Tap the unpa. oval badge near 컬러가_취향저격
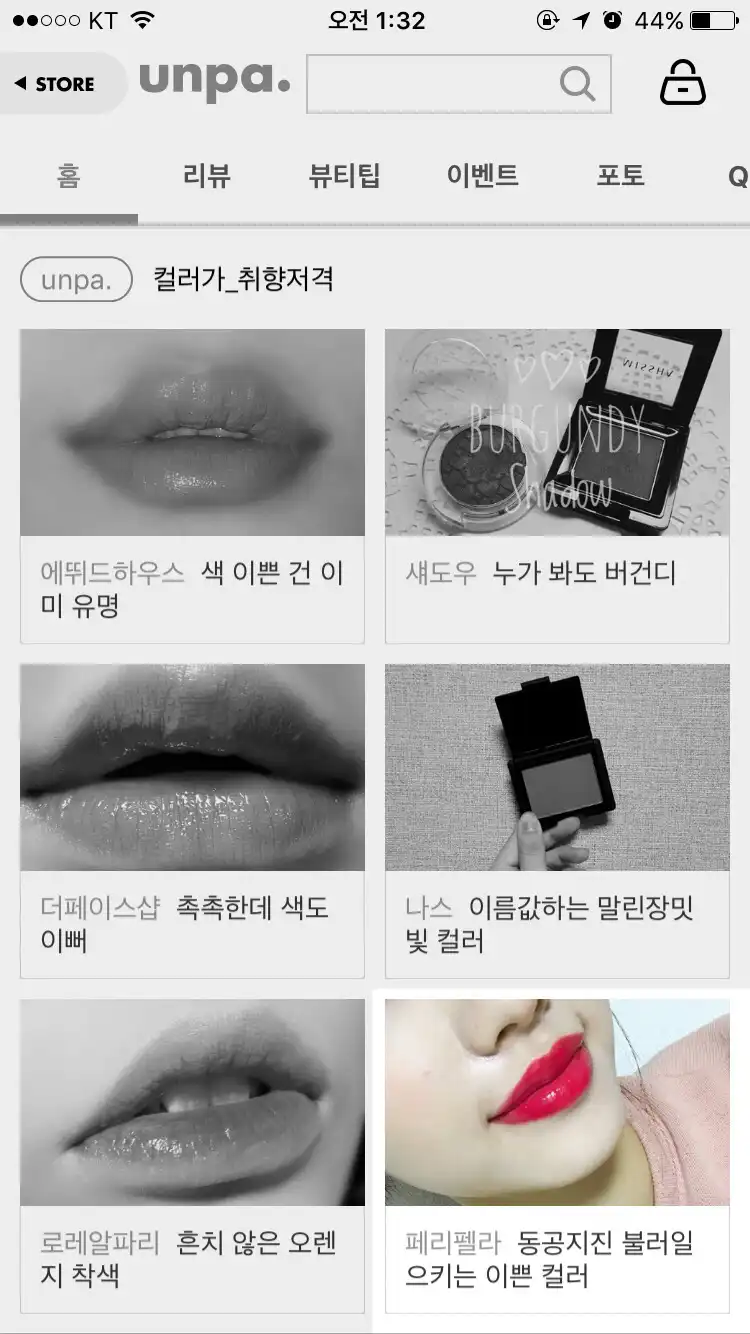 [76, 280]
